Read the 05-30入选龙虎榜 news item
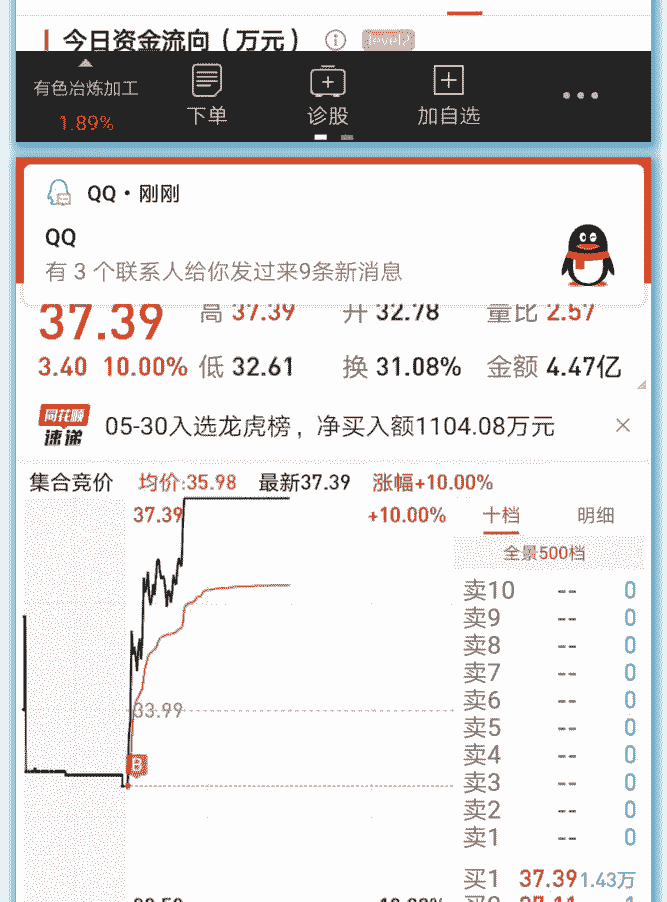 pyautogui.click(x=330, y=427)
